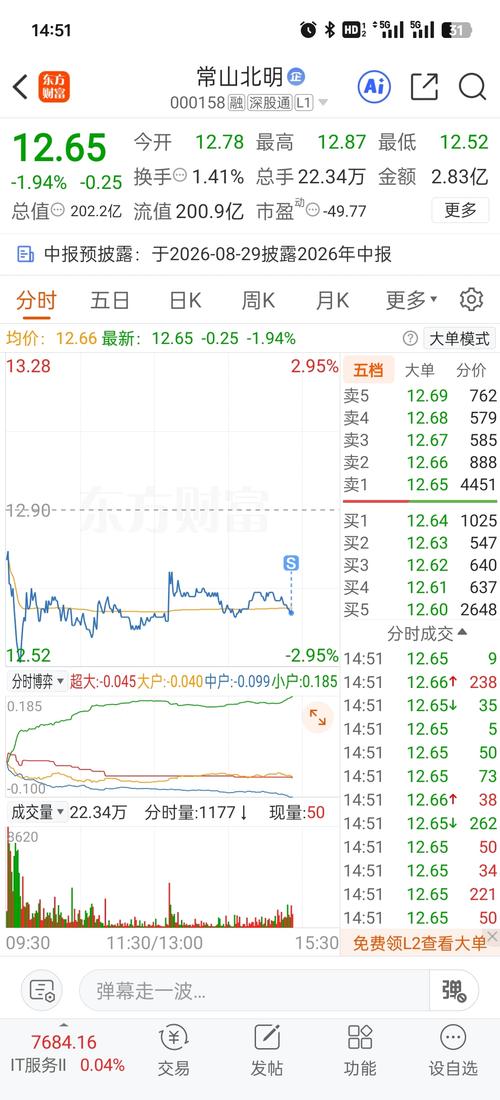
Task: Tap the 更多 button beside 市盈
Action: [x=460, y=210]
